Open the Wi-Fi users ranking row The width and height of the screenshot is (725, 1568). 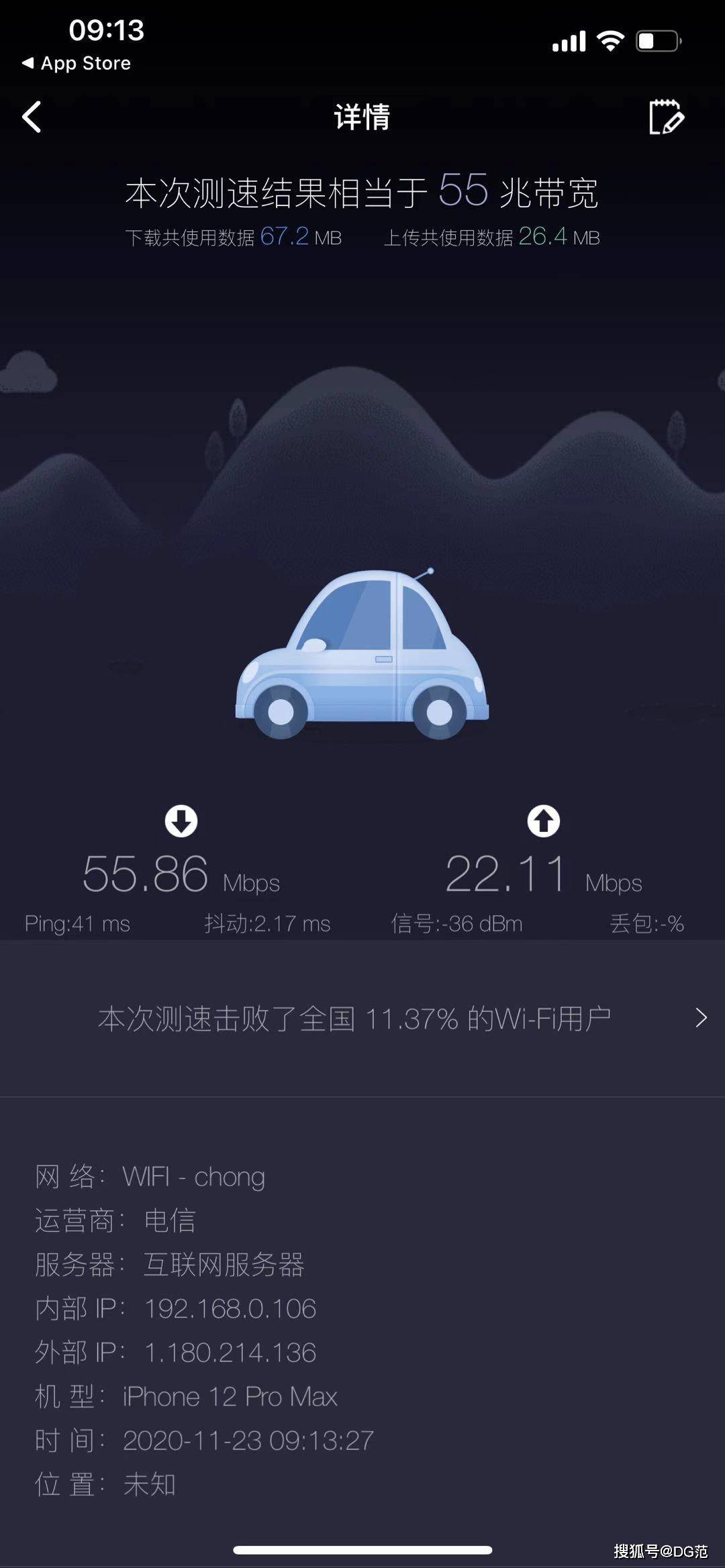pos(362,1018)
